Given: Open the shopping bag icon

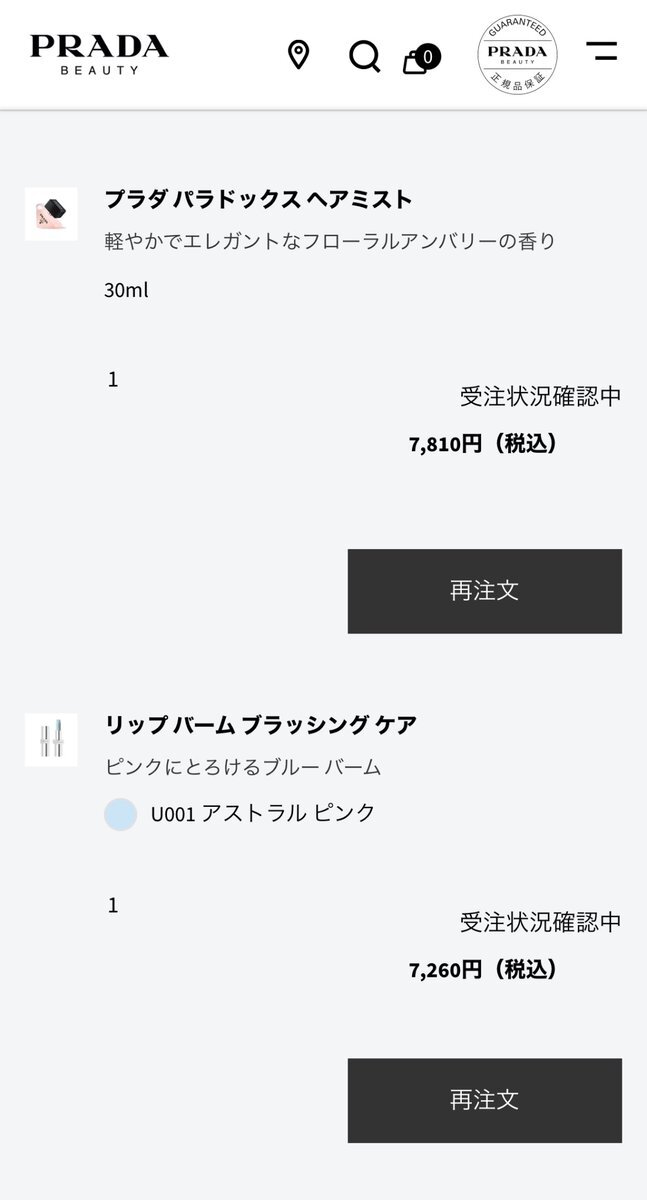Looking at the screenshot, I should (421, 59).
